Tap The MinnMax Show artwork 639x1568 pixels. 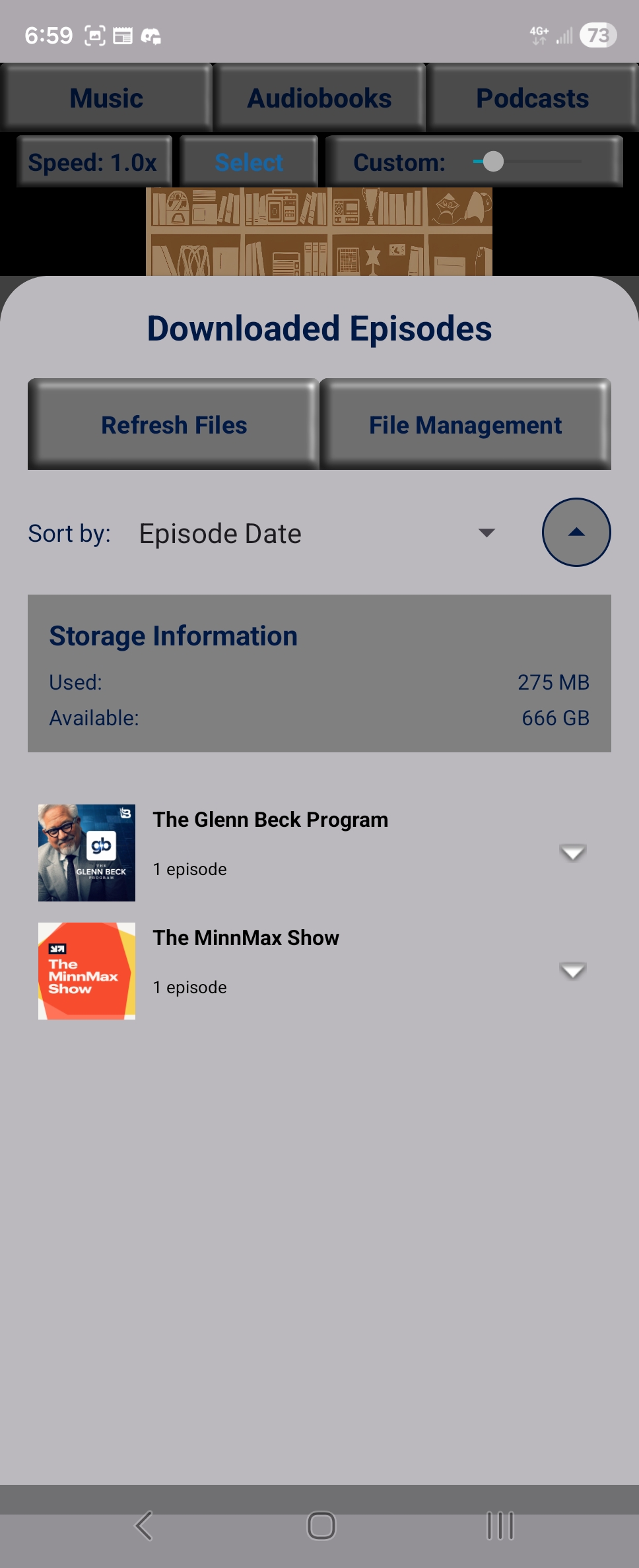(86, 971)
